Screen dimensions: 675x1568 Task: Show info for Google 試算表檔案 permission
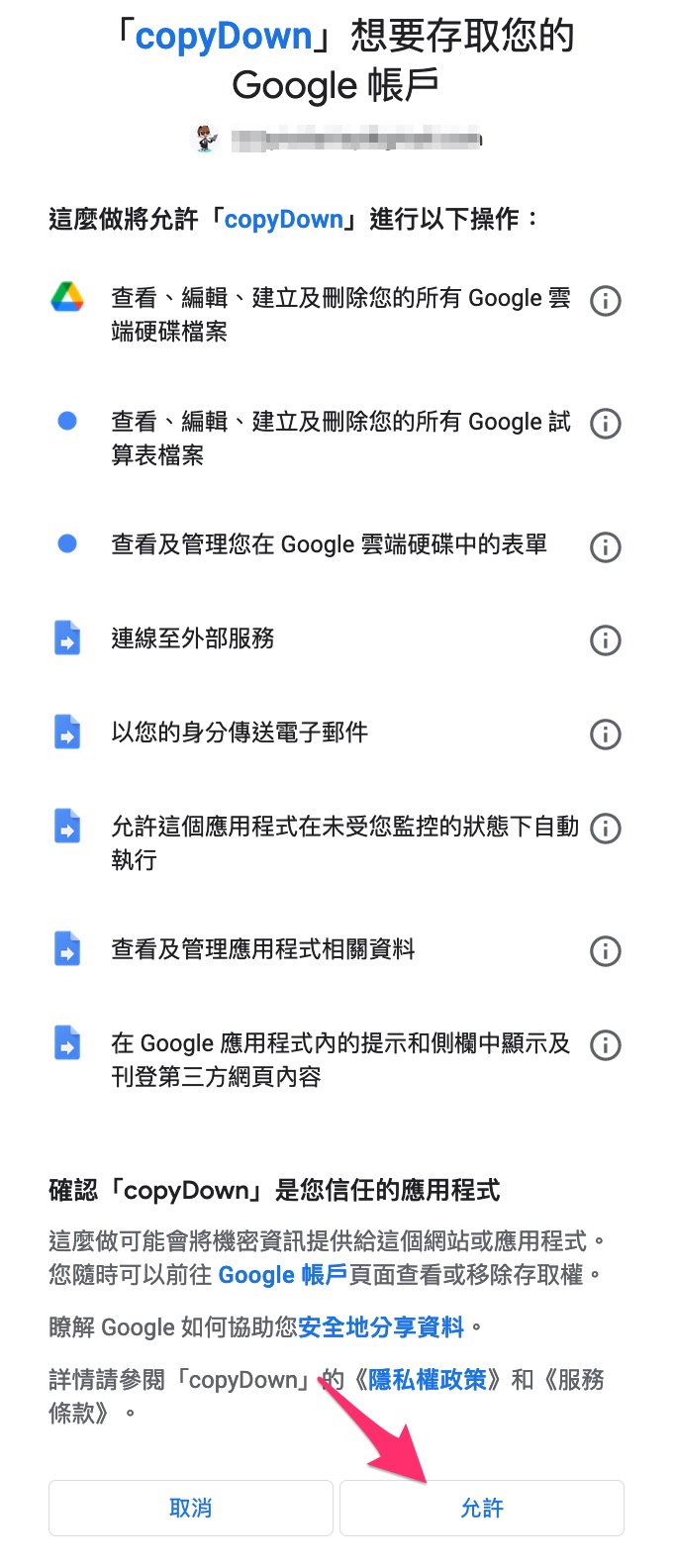pyautogui.click(x=605, y=424)
